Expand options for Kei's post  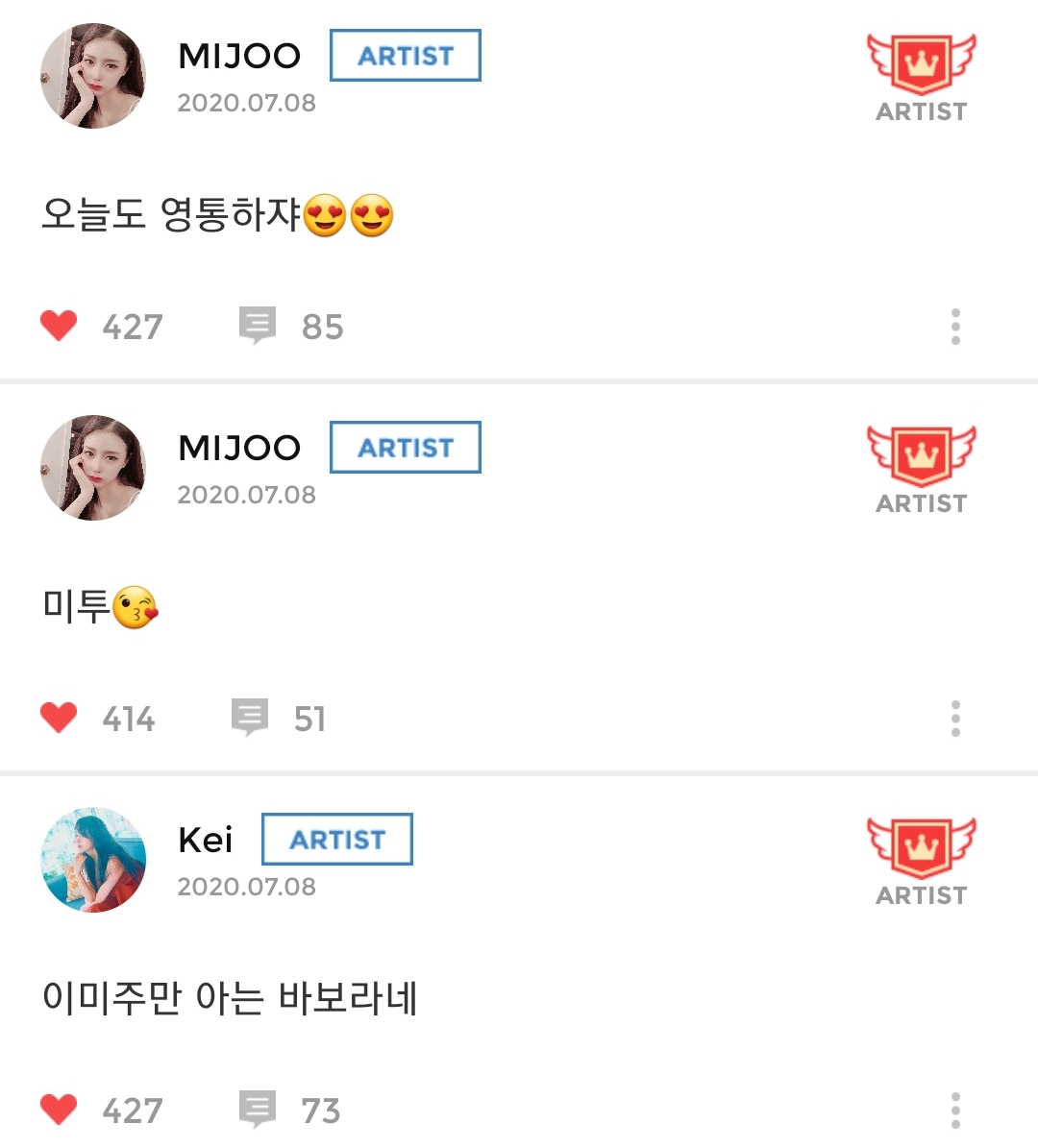(x=955, y=1111)
